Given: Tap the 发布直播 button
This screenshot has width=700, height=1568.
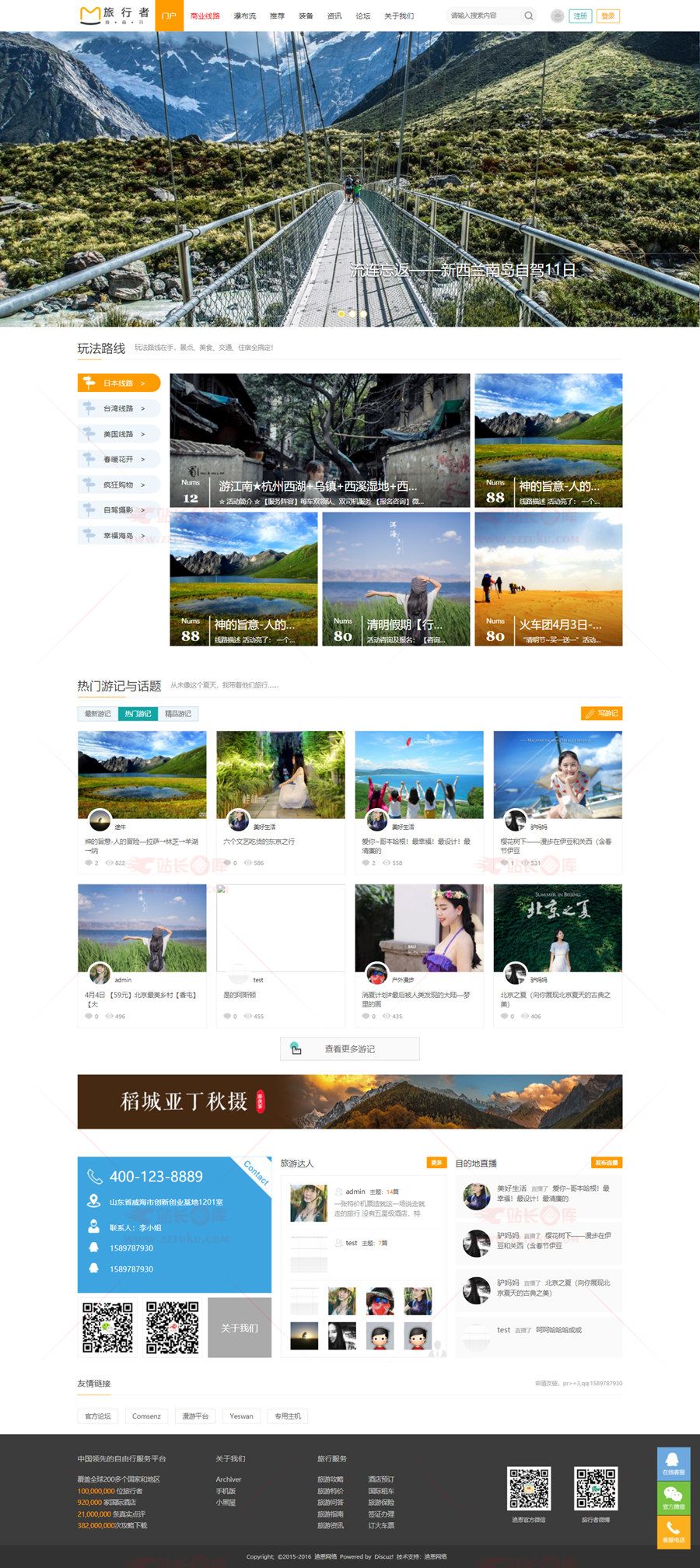Looking at the screenshot, I should click(x=607, y=1163).
